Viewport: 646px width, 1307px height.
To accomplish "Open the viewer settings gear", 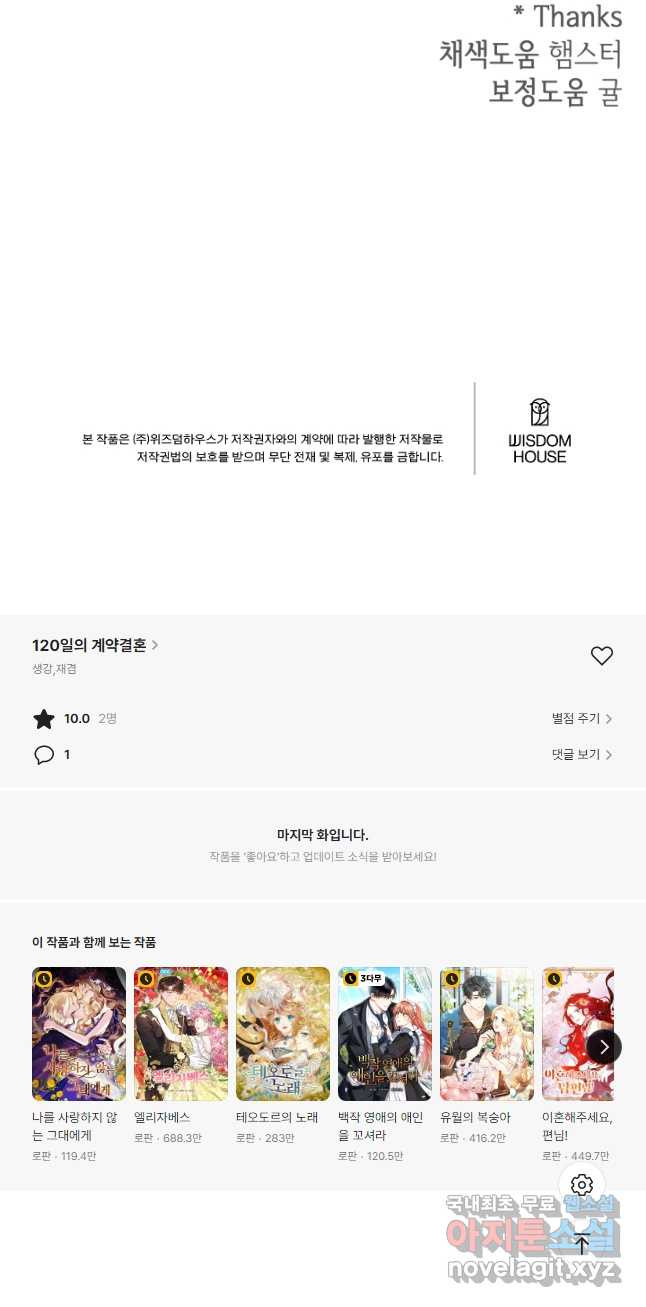I will pyautogui.click(x=582, y=1185).
